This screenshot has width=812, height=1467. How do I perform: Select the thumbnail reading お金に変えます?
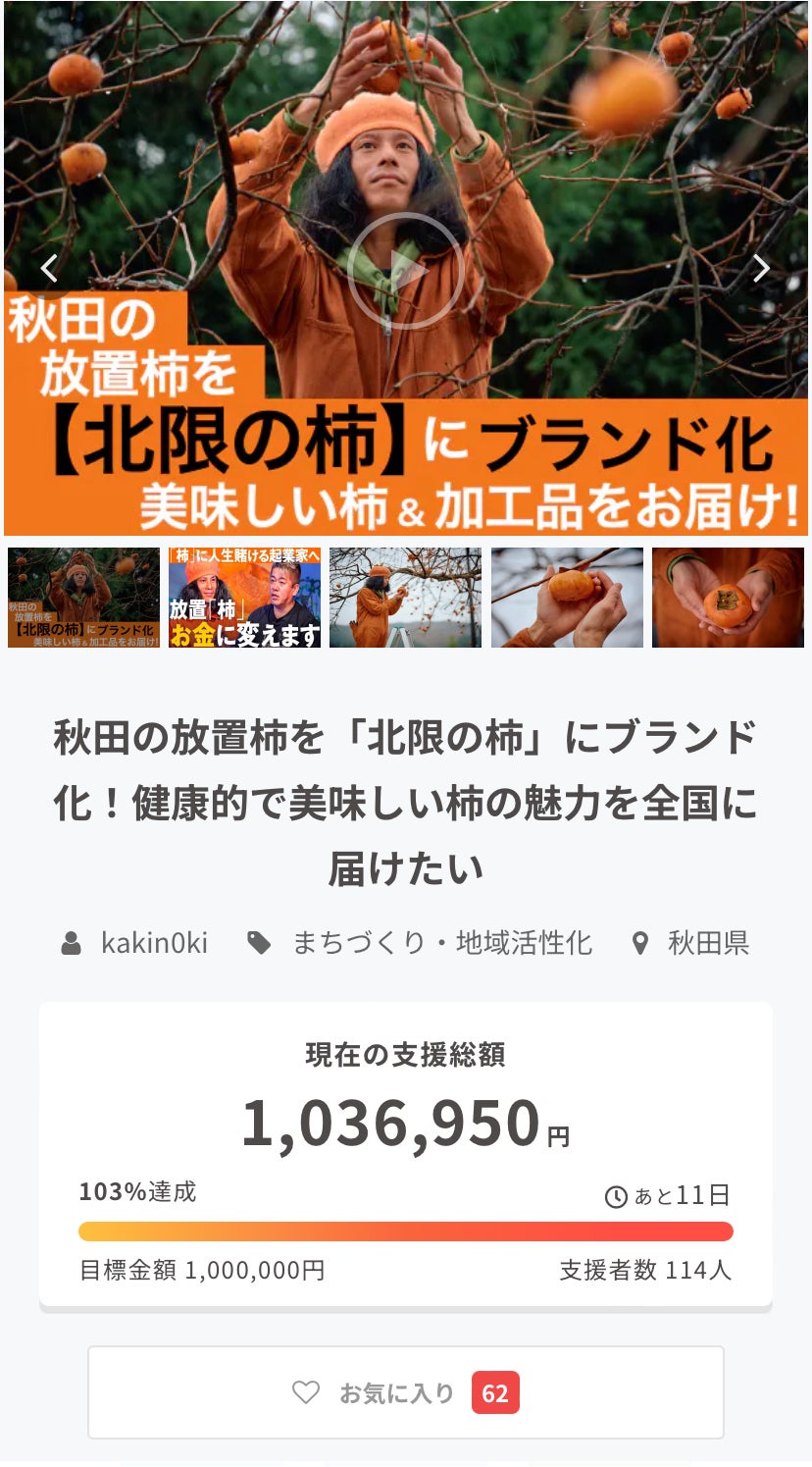click(244, 598)
